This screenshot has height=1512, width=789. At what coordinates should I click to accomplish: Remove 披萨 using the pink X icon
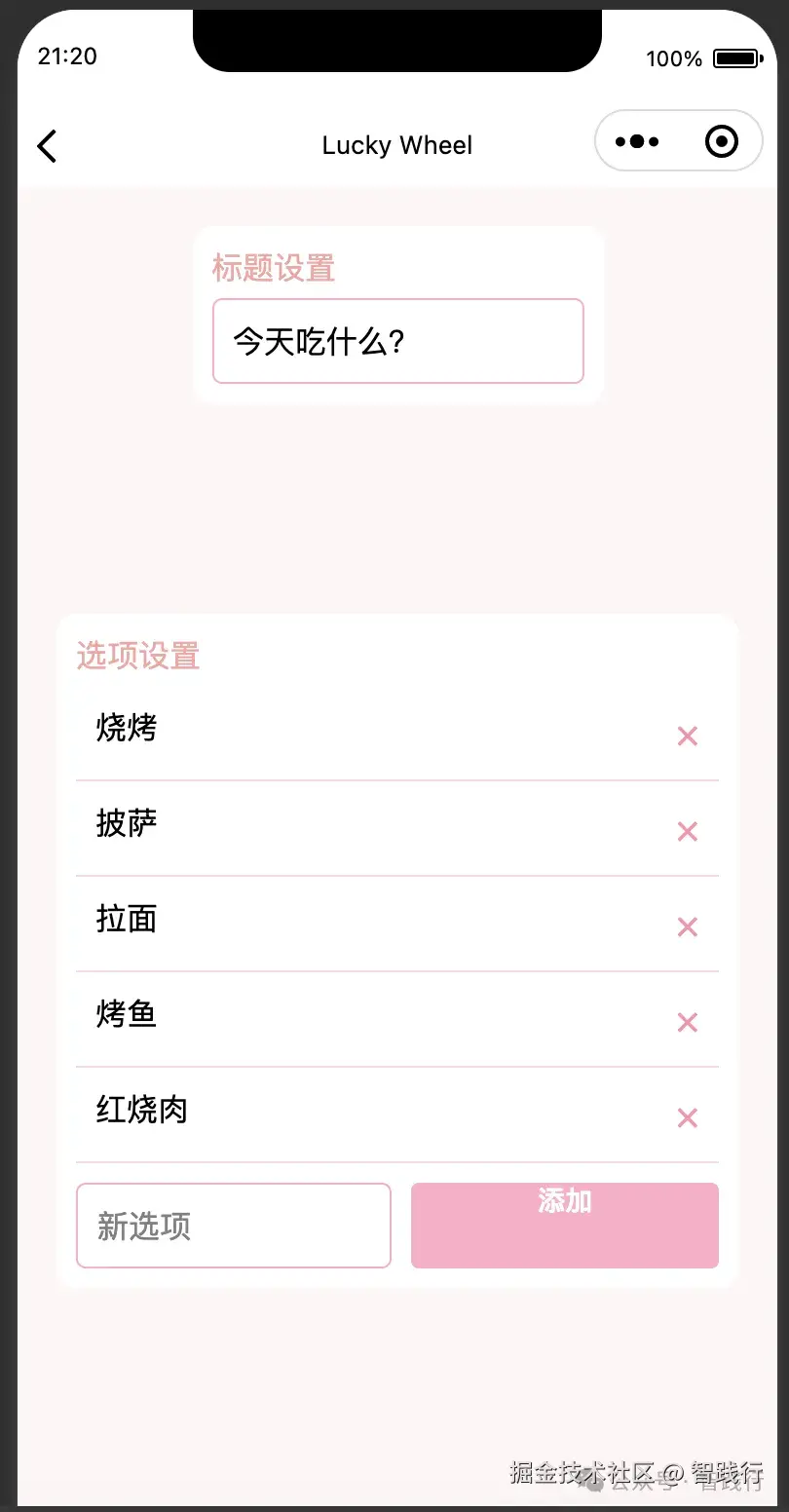[x=687, y=831]
